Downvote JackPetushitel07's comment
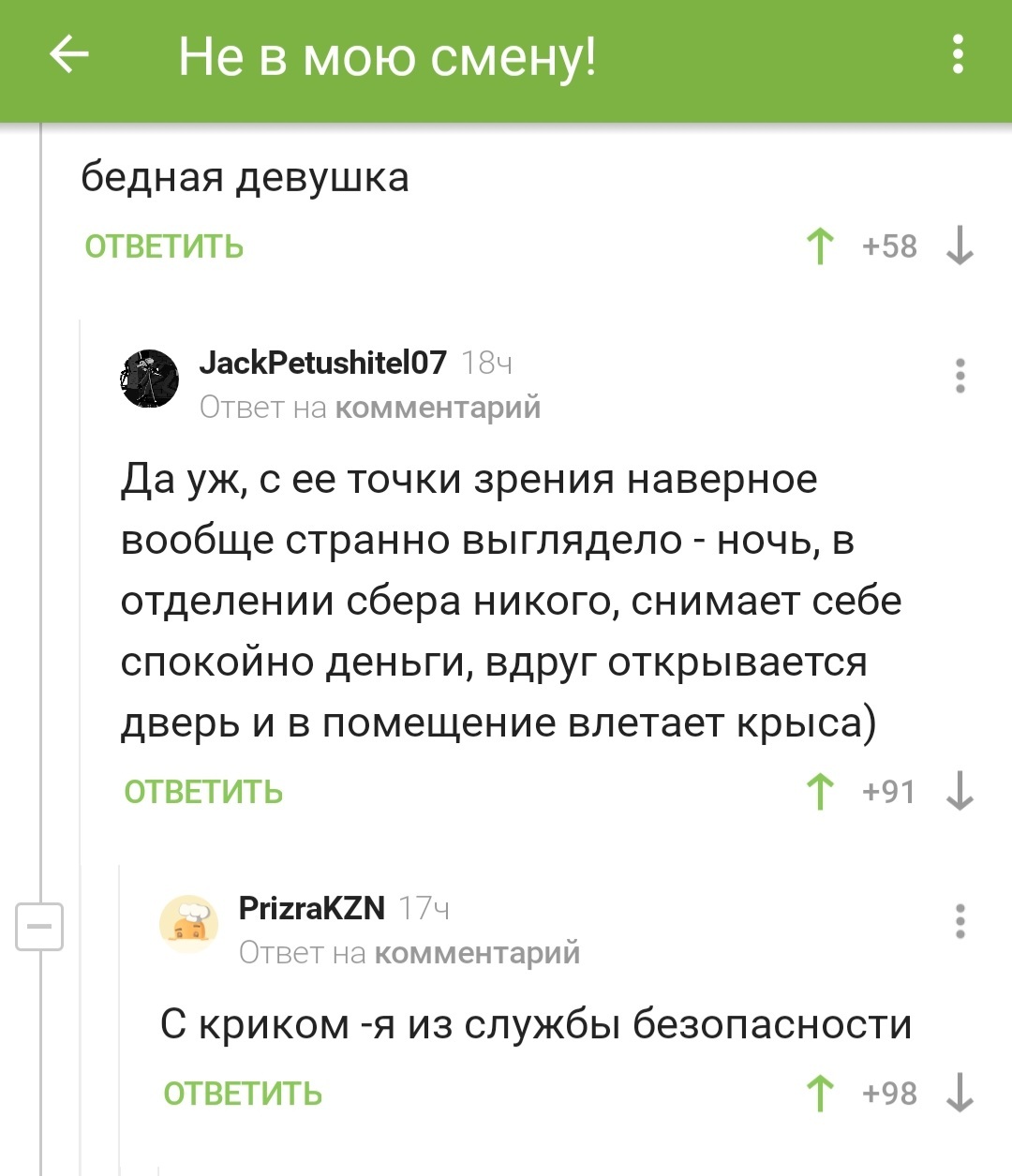 click(960, 792)
